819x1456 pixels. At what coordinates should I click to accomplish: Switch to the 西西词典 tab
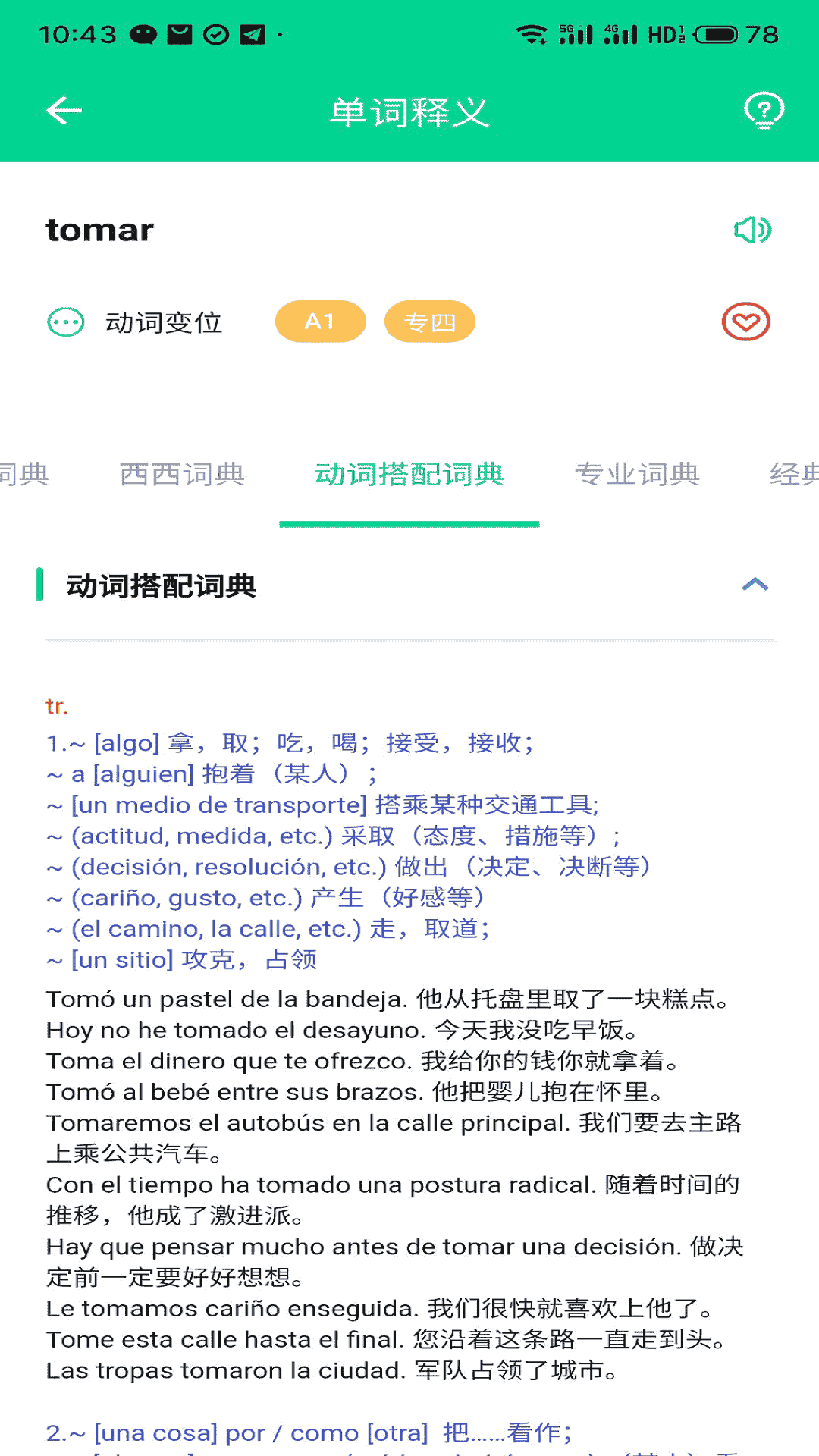[182, 474]
